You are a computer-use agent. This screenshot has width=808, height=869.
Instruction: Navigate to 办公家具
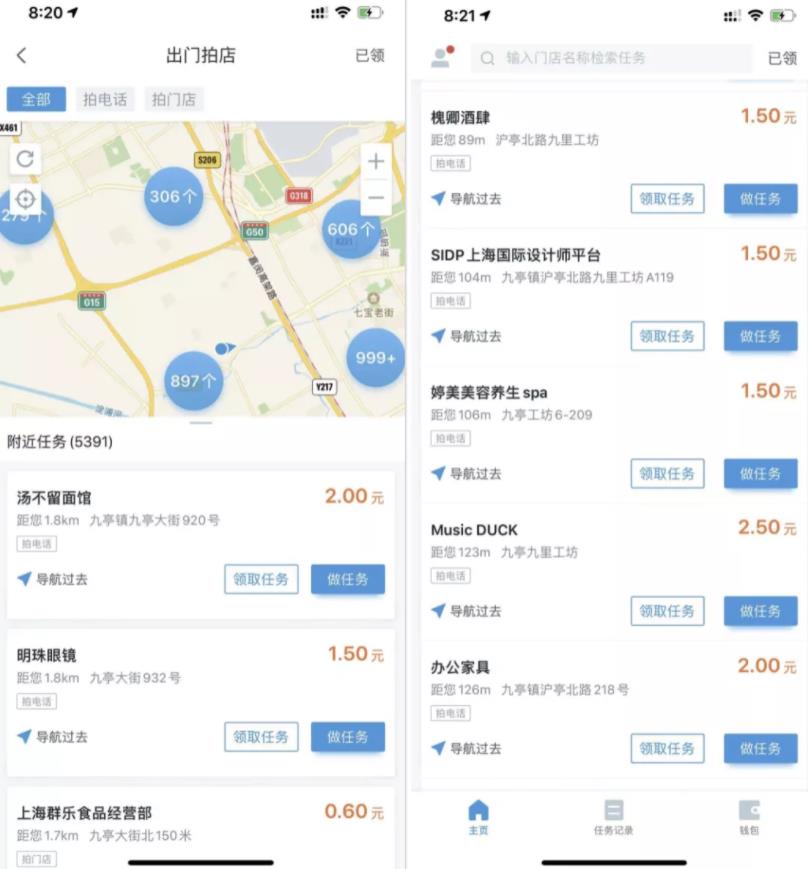[466, 748]
